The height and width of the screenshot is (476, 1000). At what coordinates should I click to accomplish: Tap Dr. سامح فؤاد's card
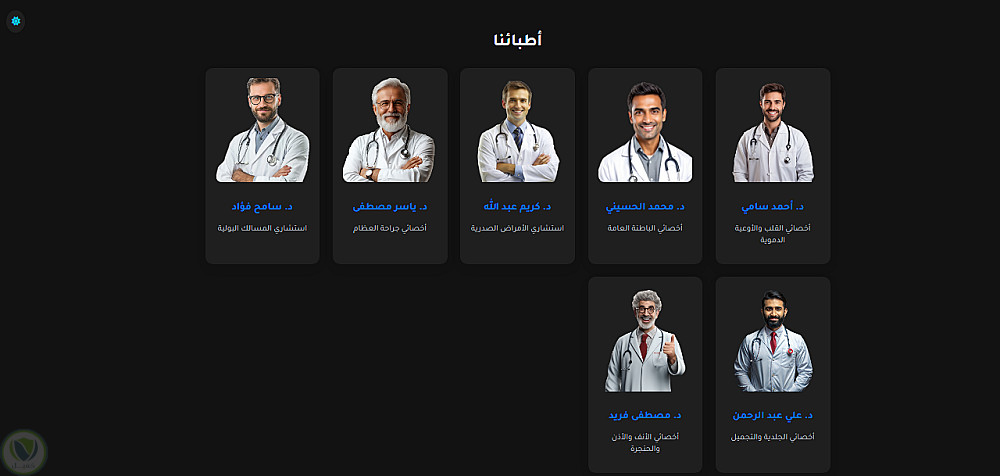point(262,165)
